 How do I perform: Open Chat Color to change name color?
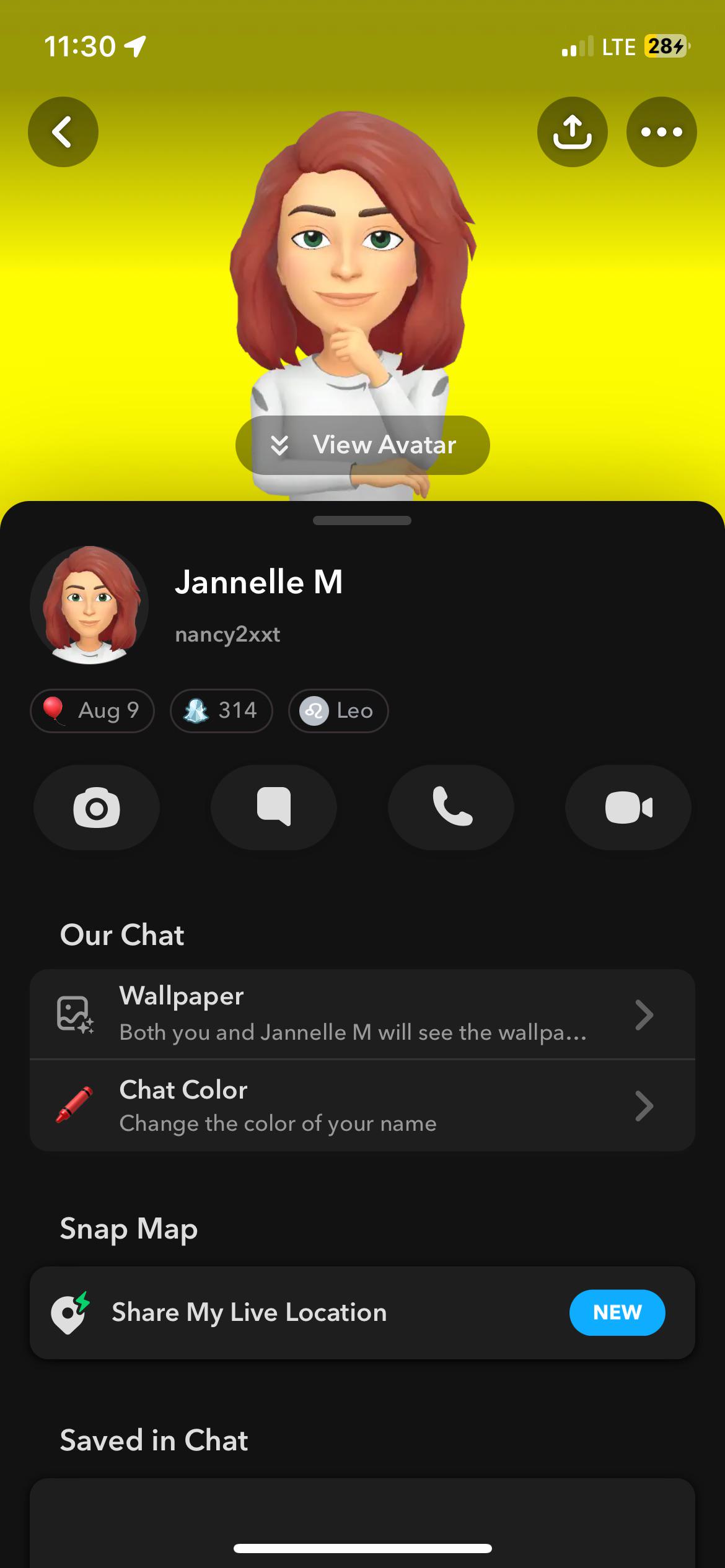[362, 1105]
